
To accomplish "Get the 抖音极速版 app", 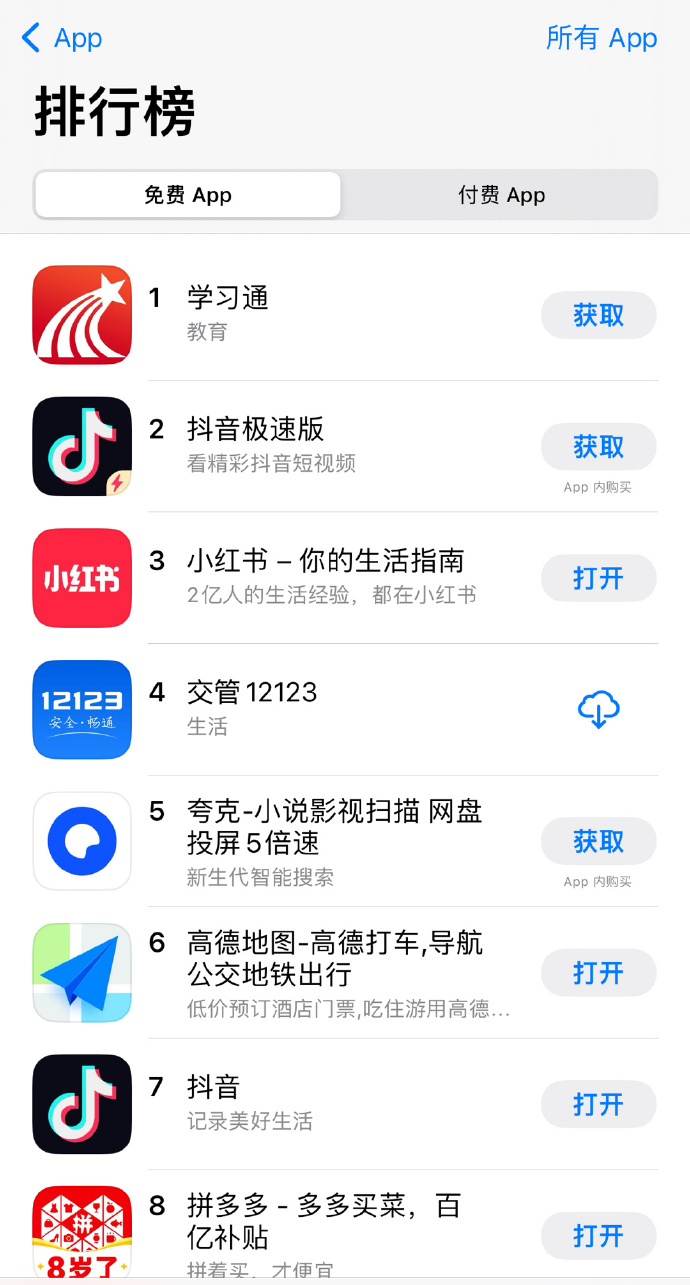I will click(x=598, y=447).
